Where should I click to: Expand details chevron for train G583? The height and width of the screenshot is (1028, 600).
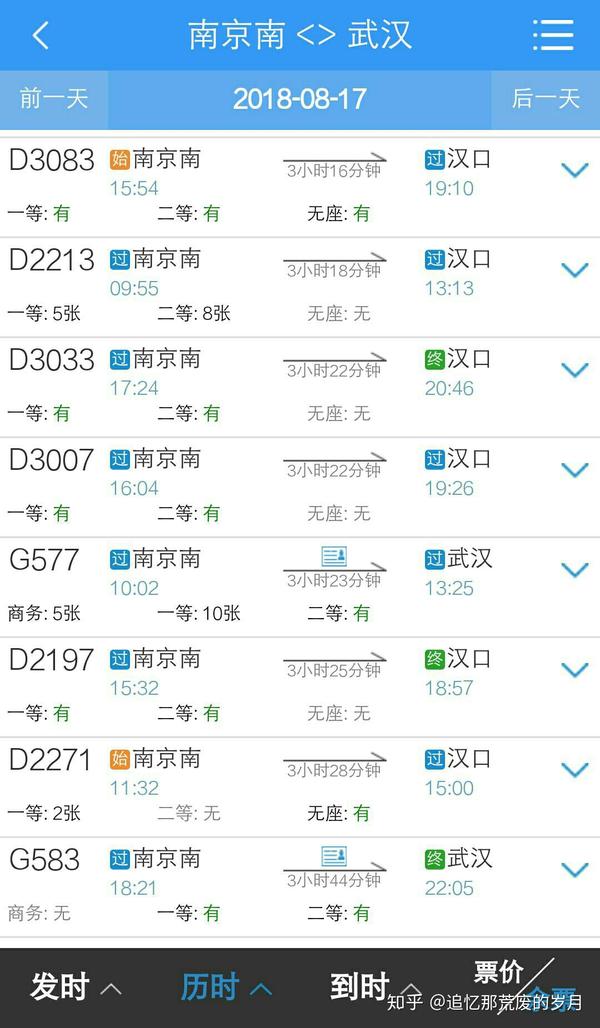click(575, 870)
